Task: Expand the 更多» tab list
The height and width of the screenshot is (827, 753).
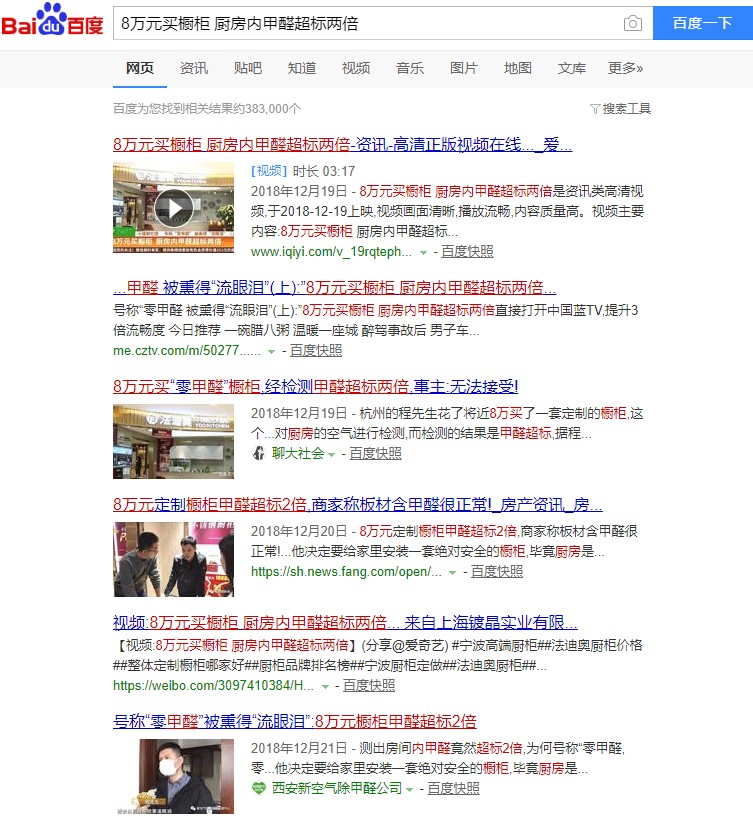Action: (x=625, y=68)
